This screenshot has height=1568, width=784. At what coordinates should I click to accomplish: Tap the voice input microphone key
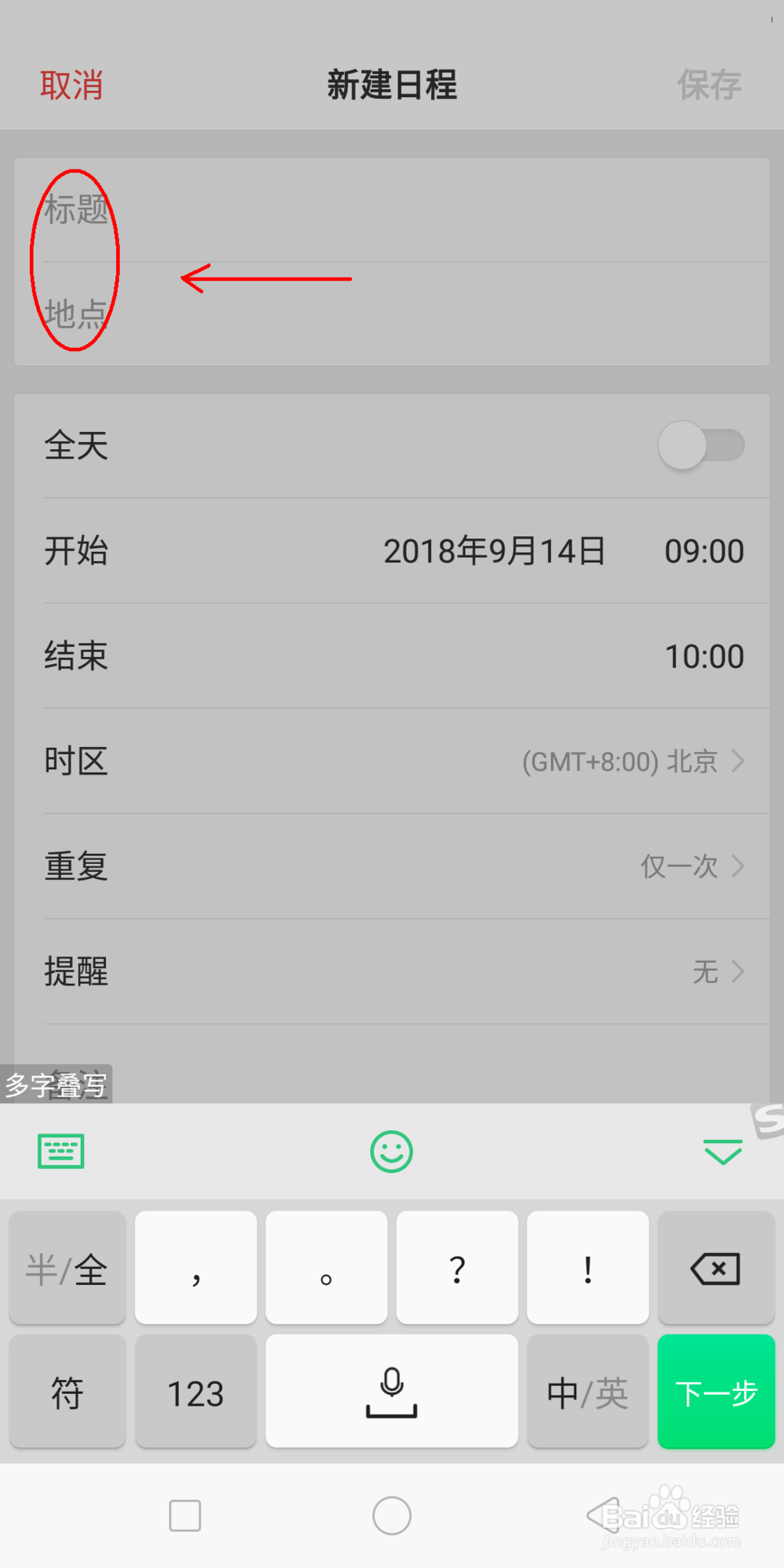coord(391,1392)
